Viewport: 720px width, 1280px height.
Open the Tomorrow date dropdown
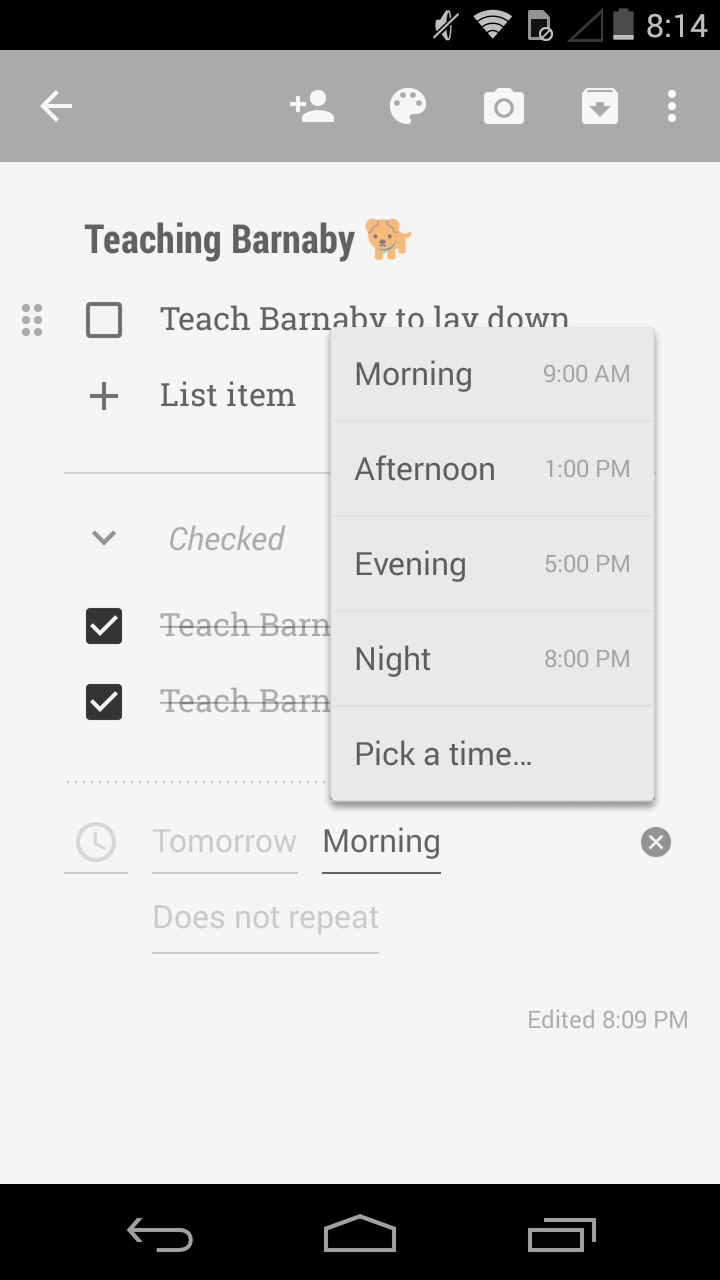224,842
